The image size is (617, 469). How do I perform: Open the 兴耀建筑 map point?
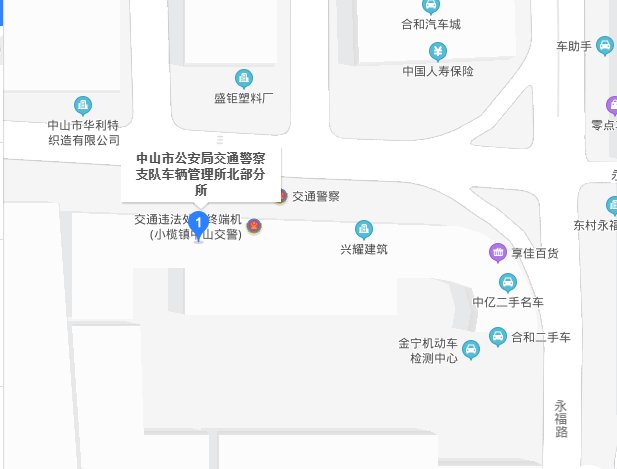click(x=364, y=229)
